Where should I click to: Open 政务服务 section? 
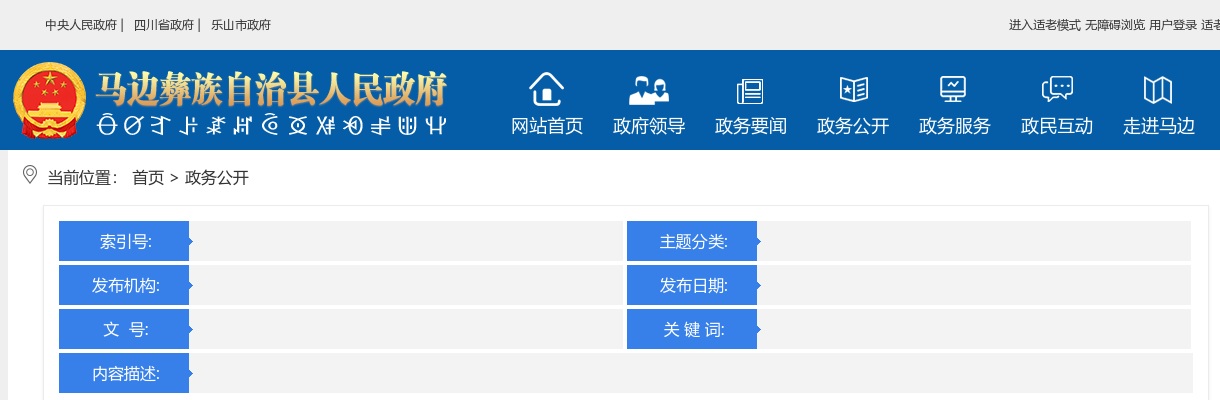[x=955, y=104]
